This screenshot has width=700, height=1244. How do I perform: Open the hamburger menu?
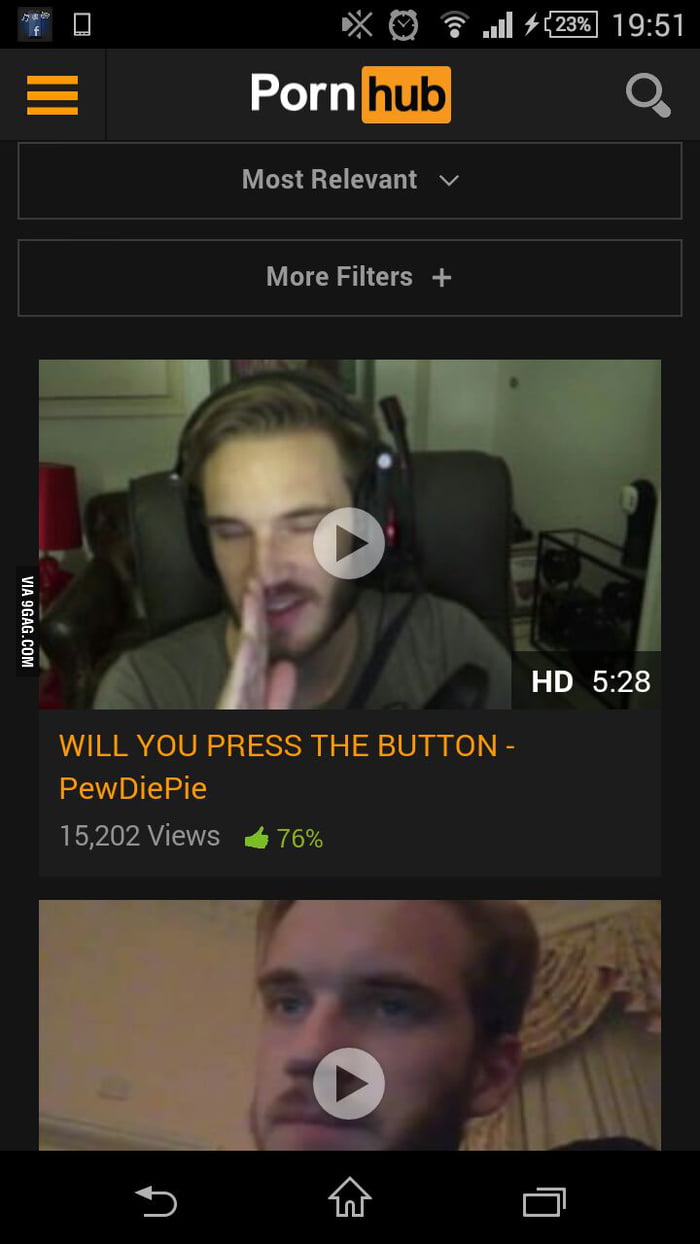[52, 95]
